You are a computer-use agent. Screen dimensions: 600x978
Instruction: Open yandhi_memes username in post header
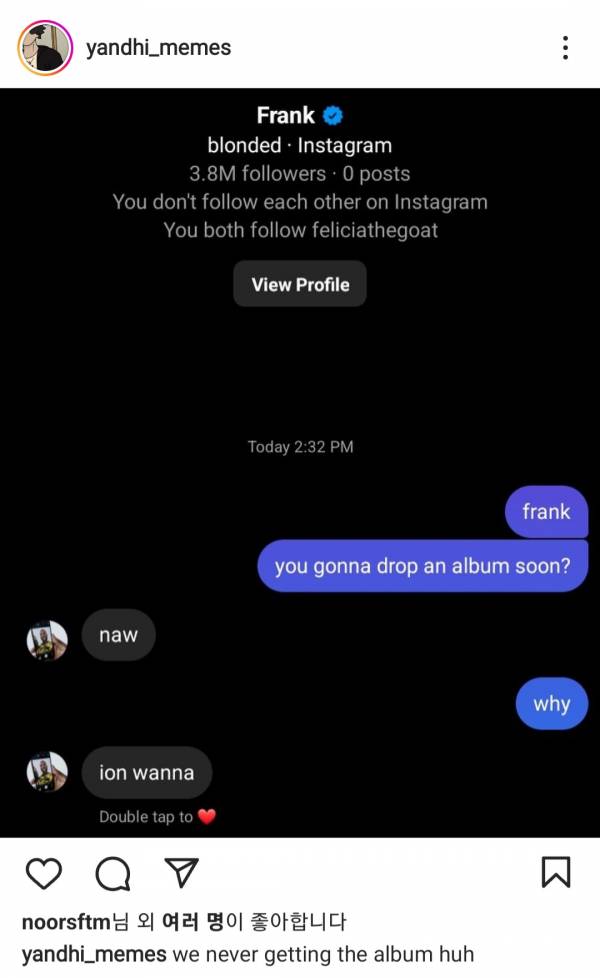(158, 47)
